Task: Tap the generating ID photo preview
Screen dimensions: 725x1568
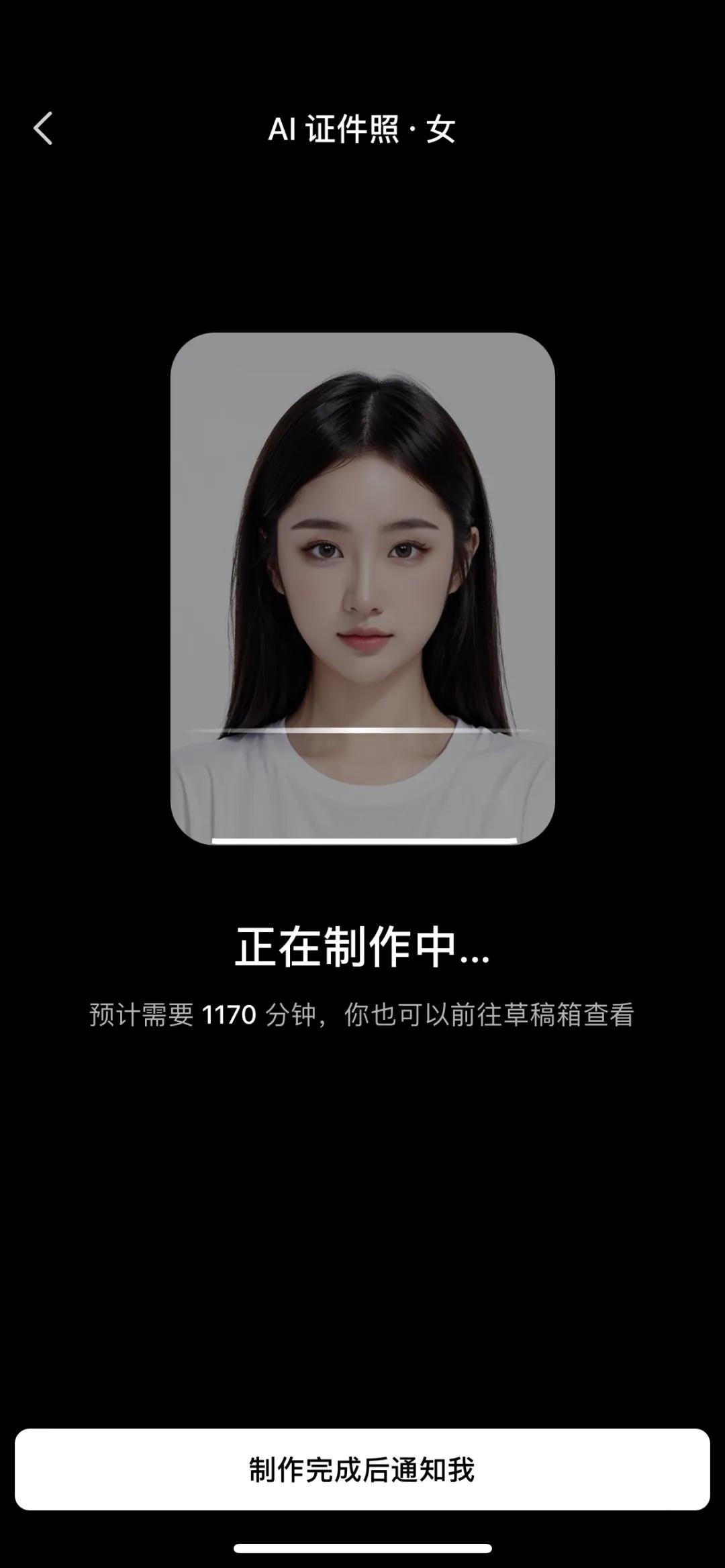Action: (362, 584)
